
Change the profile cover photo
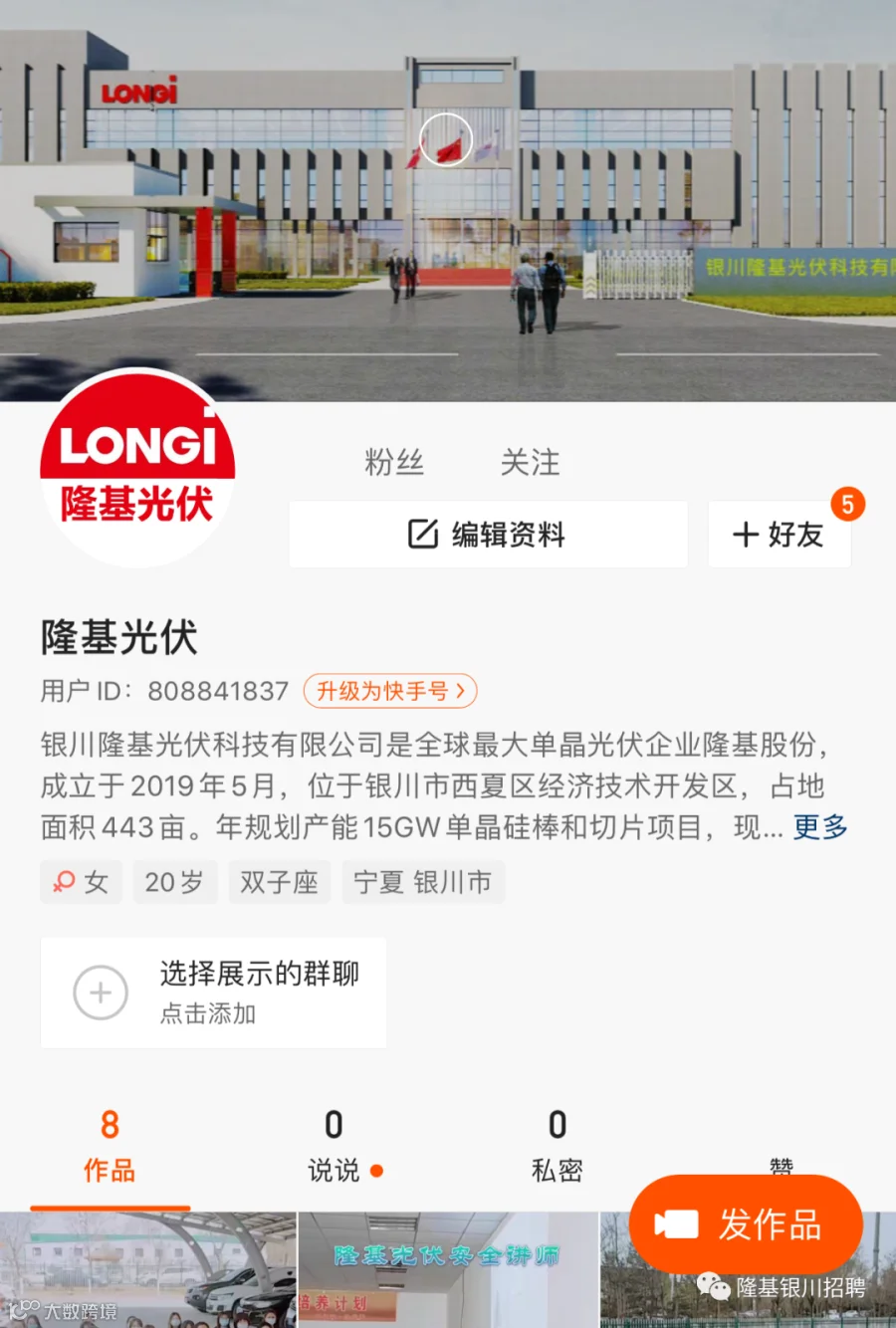[x=448, y=199]
